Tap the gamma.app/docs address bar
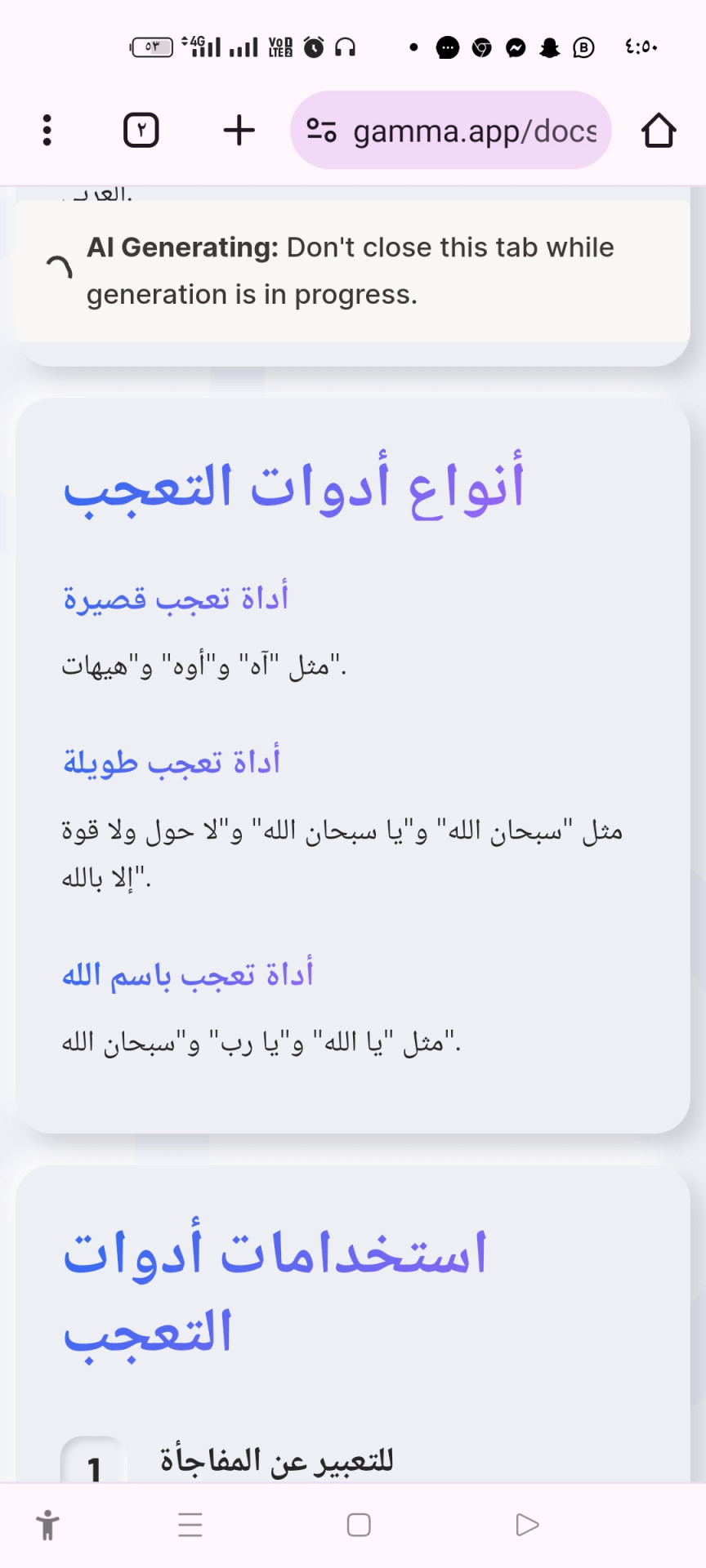 click(474, 131)
